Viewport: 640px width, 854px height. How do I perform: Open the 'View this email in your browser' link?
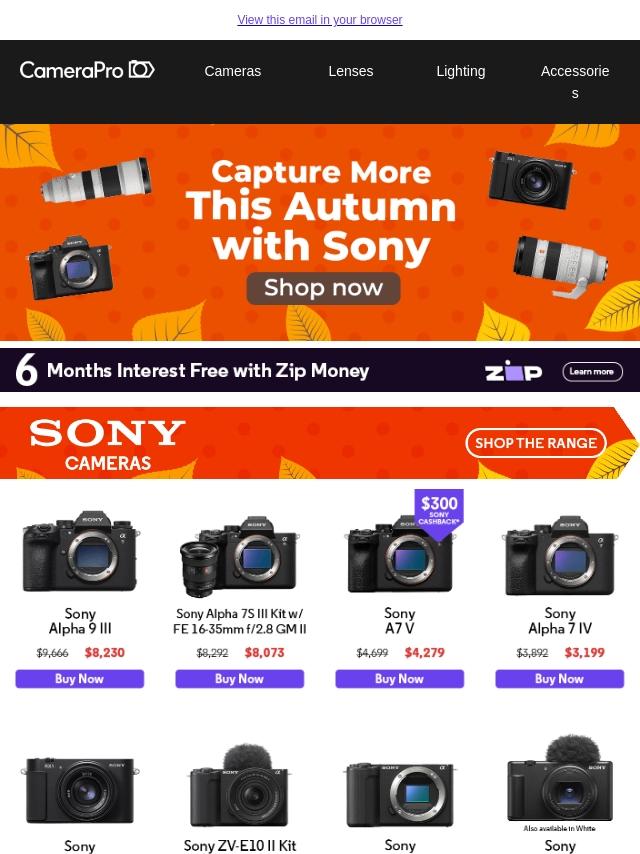tap(319, 20)
